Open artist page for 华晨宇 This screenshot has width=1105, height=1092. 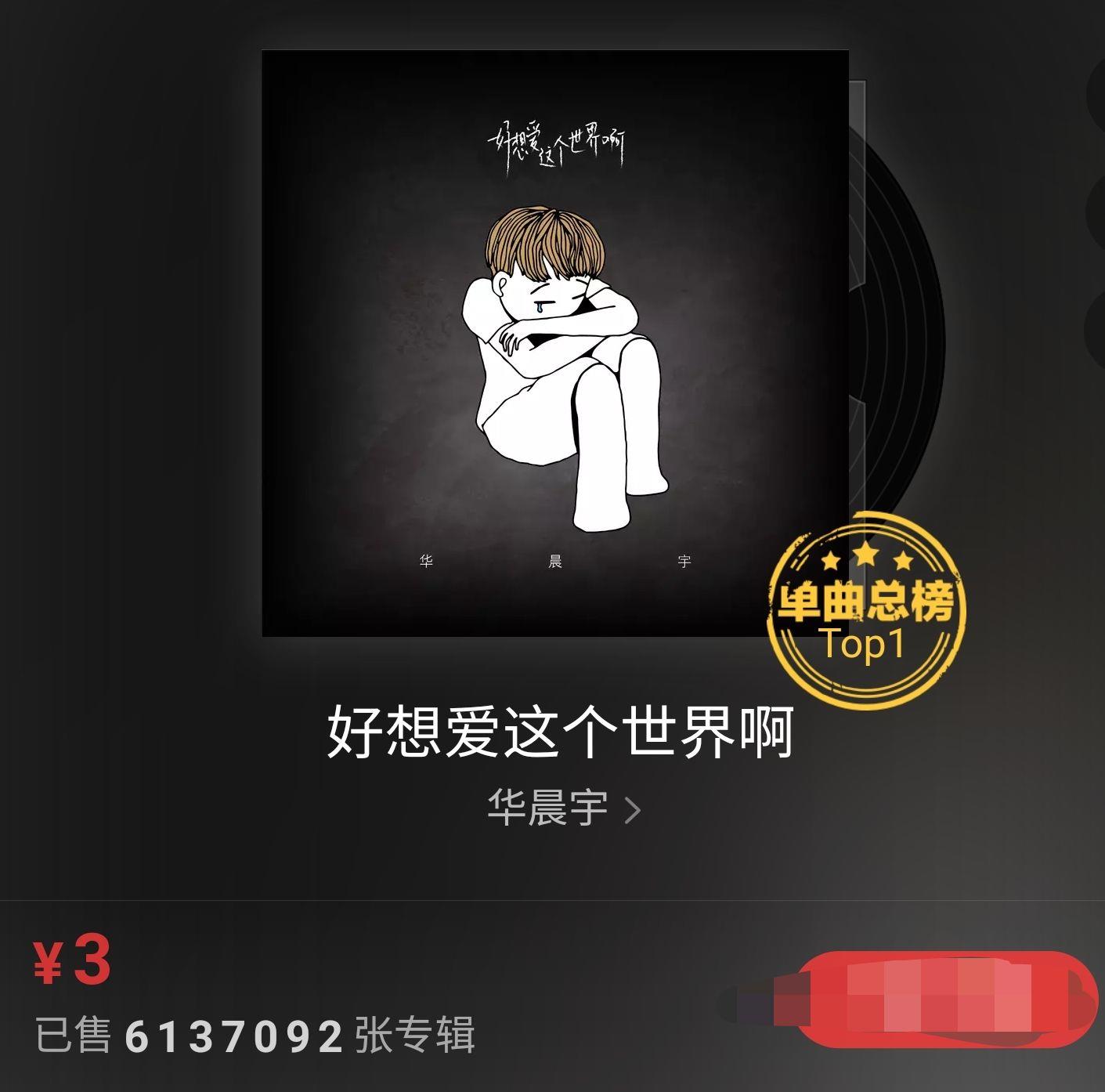click(x=562, y=808)
